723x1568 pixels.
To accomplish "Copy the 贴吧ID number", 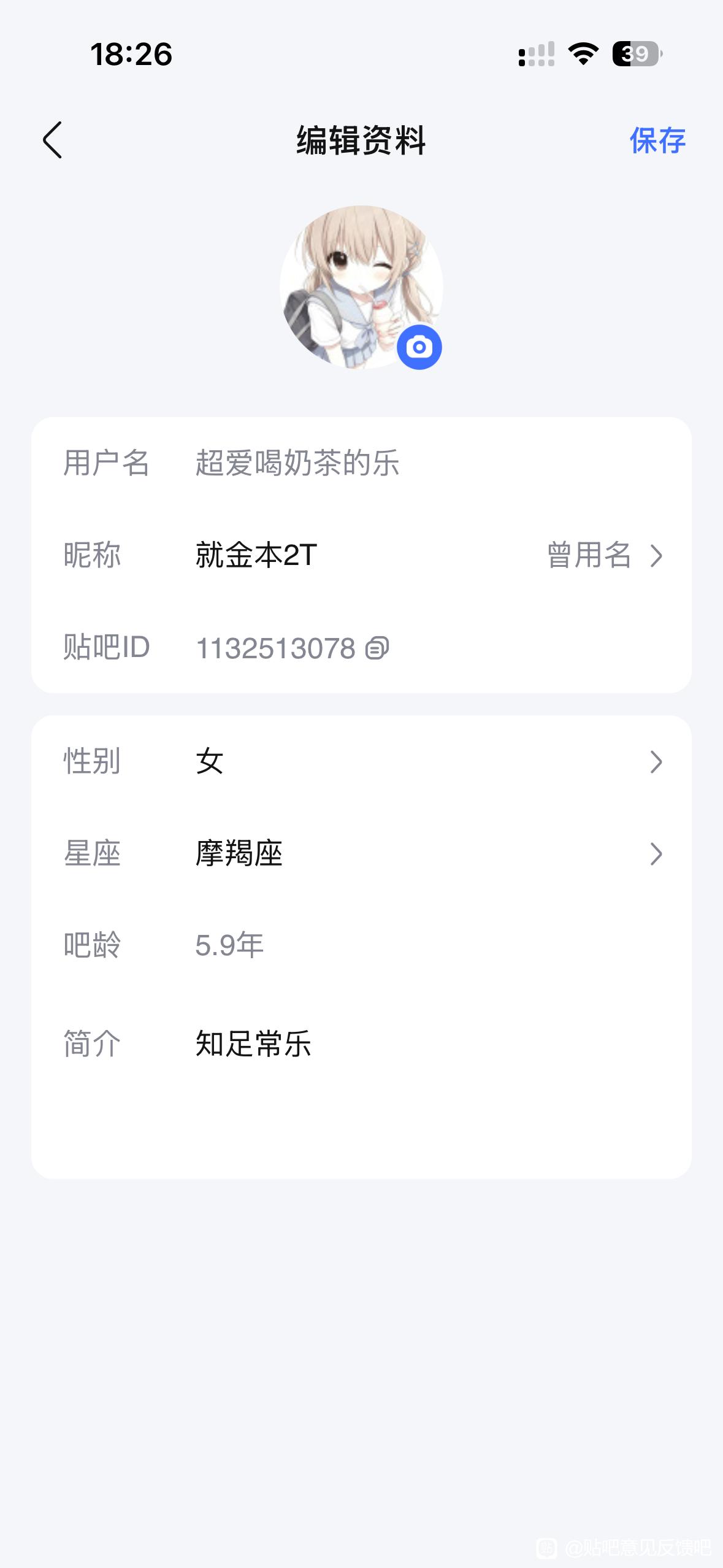I will [x=377, y=648].
